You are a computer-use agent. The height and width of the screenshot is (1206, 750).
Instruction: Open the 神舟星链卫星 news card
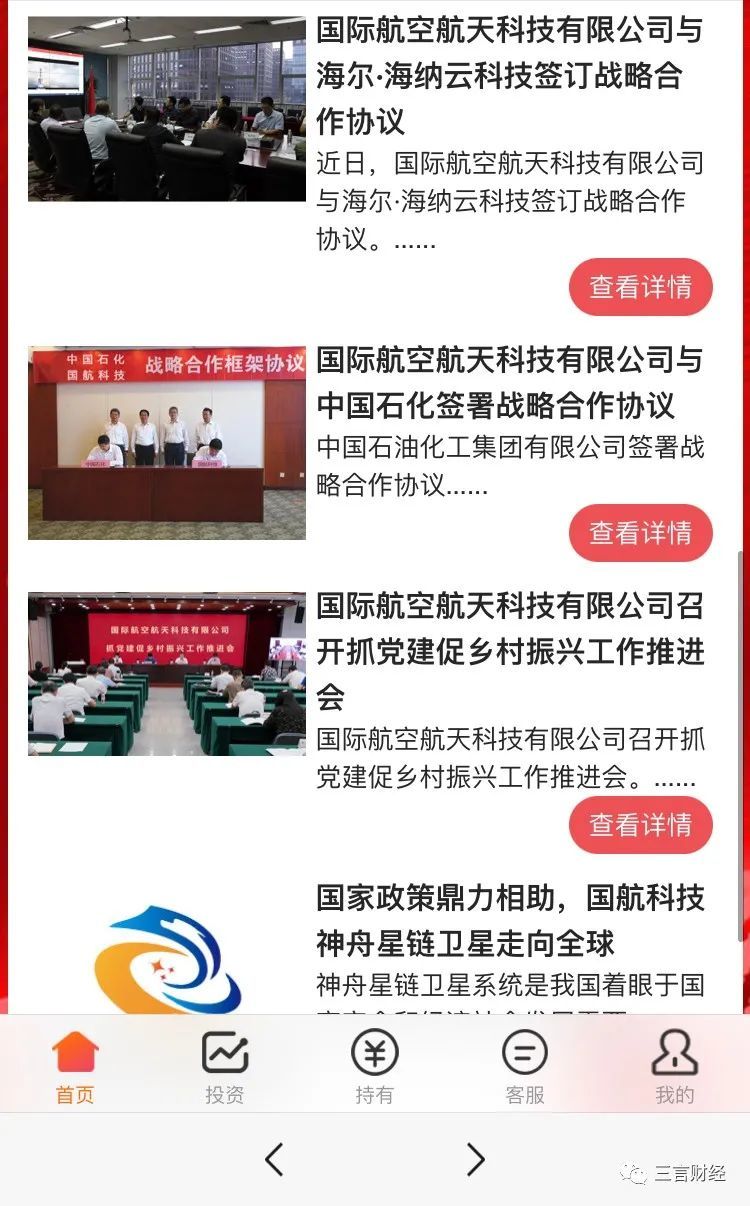510,920
